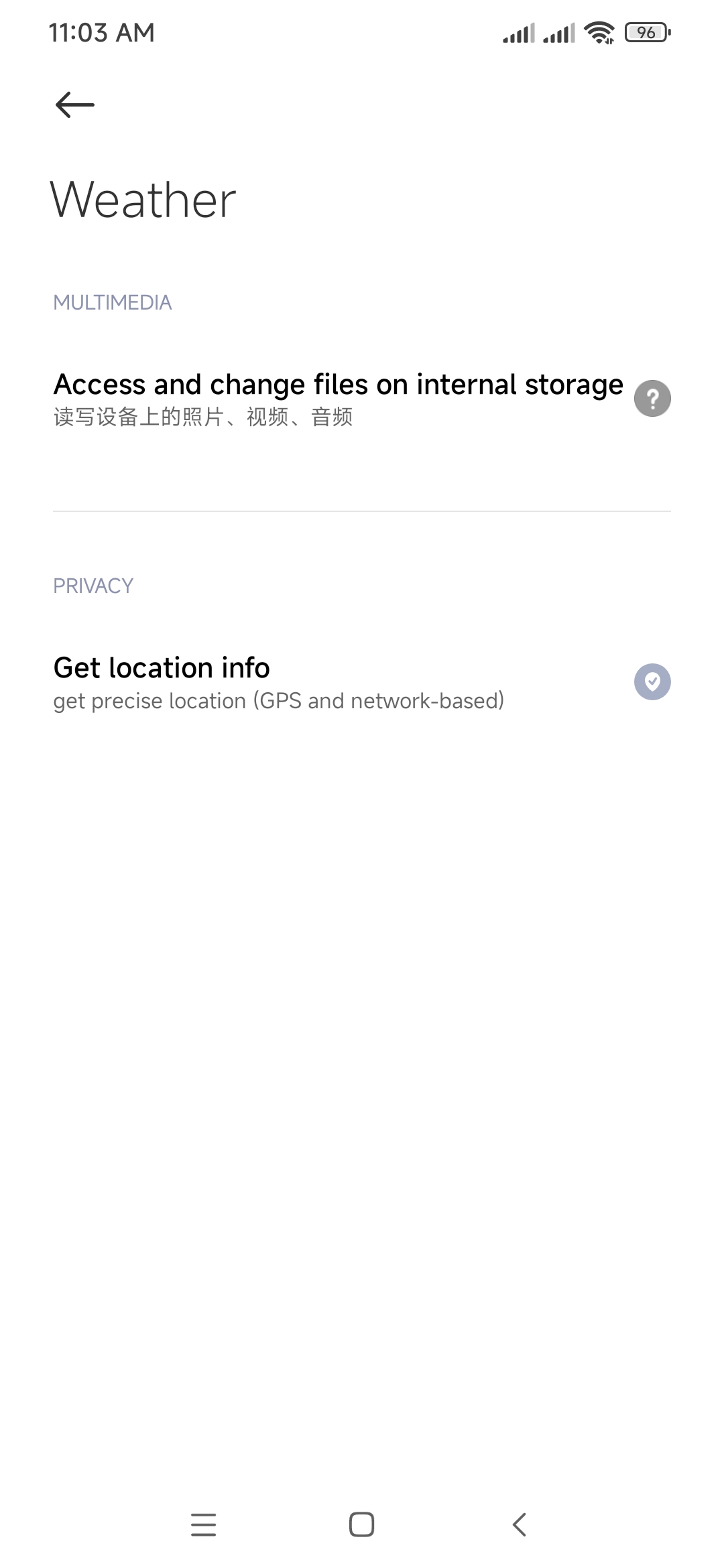Tap the checkmark shield icon for location
This screenshot has width=724, height=1568.
652,682
